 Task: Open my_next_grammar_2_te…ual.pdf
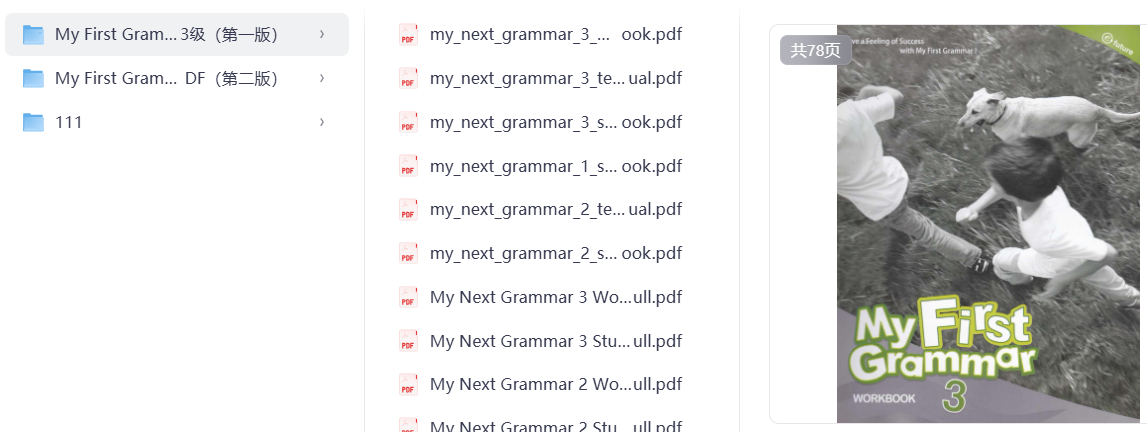(x=555, y=209)
